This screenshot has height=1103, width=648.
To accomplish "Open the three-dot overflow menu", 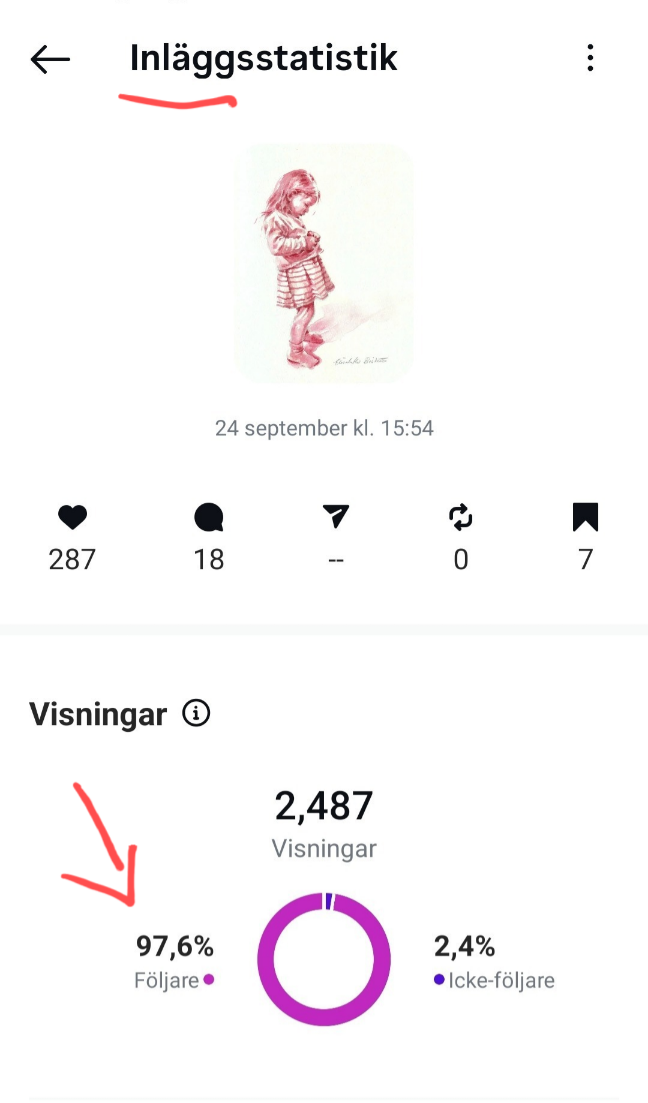I will 590,59.
